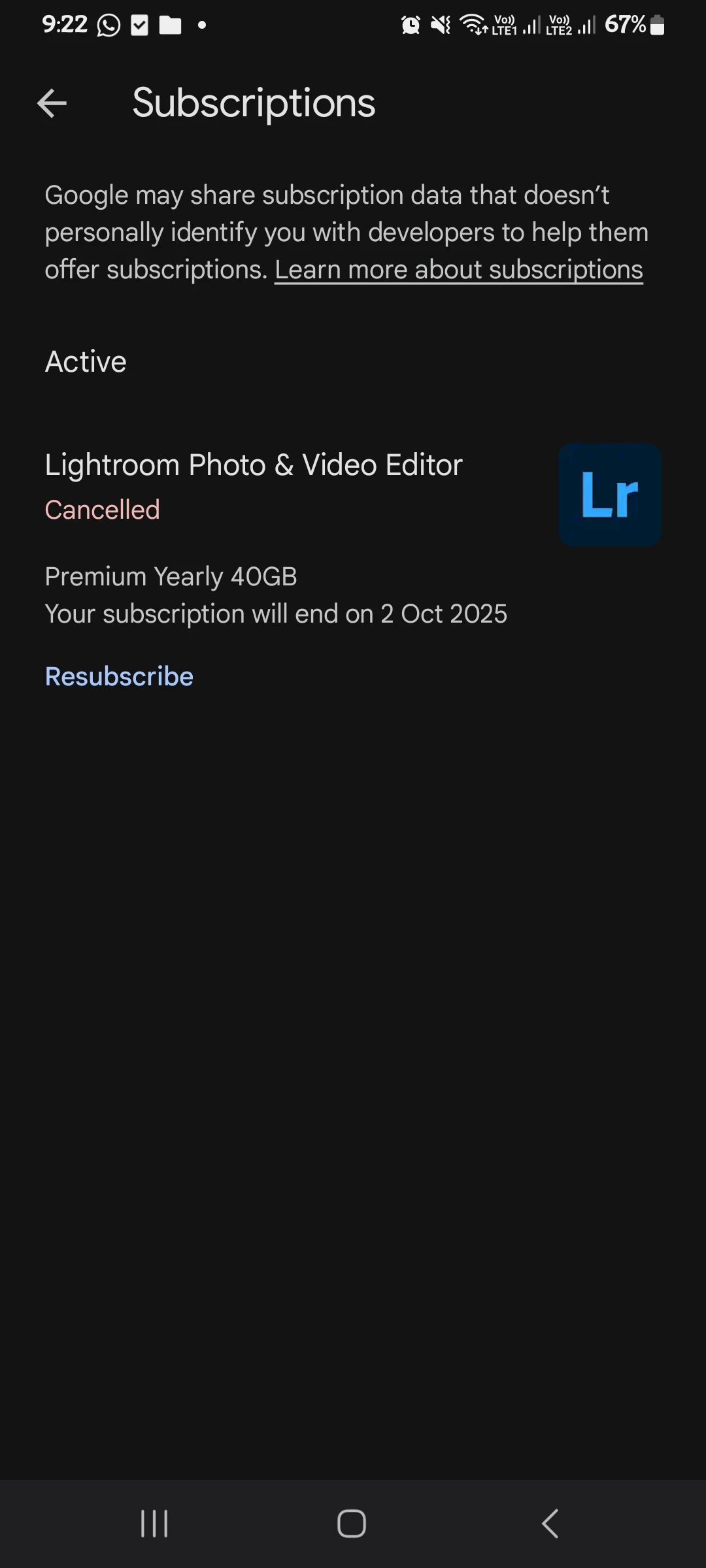Screen dimensions: 706x1568
Task: Resubscribe to the Lightroom Premium Yearly plan
Action: pyautogui.click(x=119, y=676)
